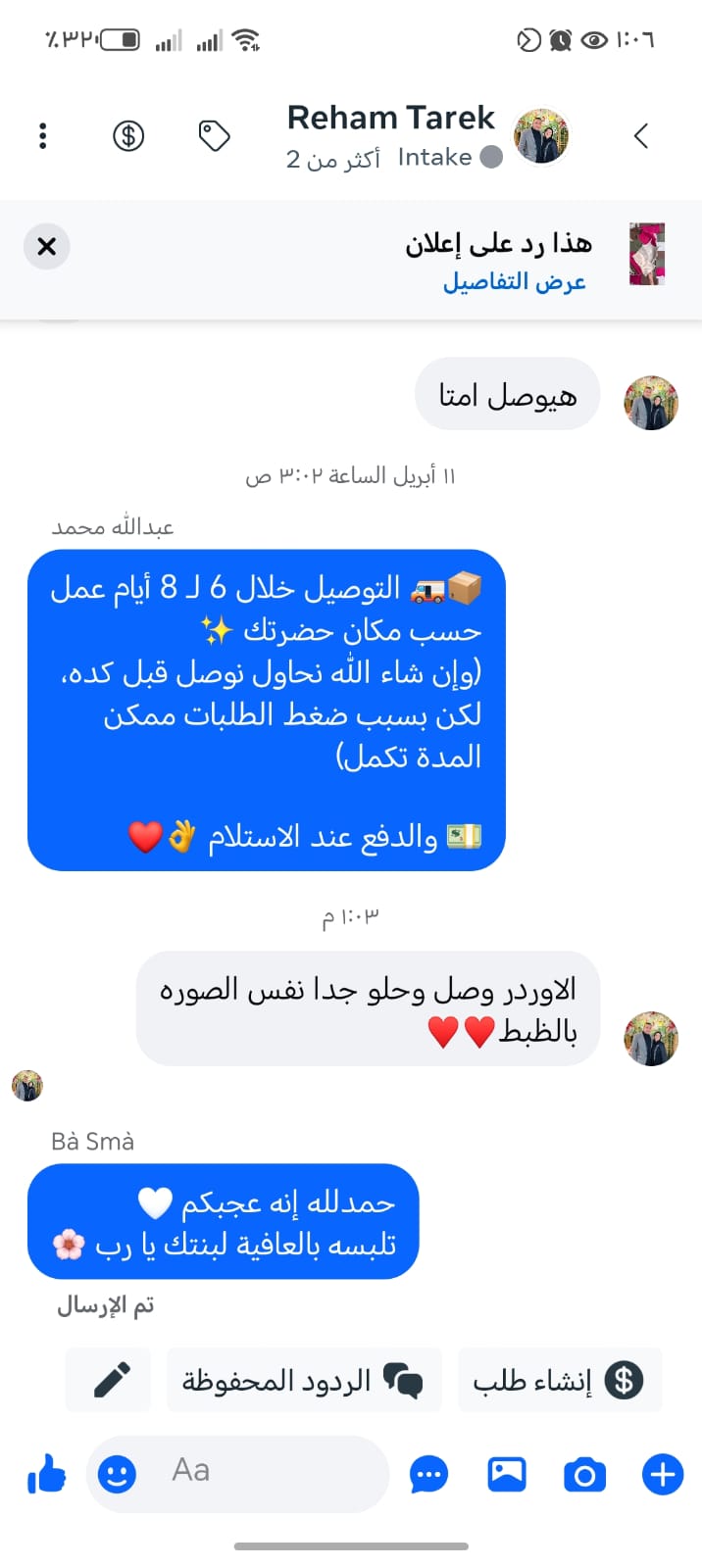Open الردود المحفوظة saved replies
Viewport: 702px width, 1568px height.
tap(304, 1380)
